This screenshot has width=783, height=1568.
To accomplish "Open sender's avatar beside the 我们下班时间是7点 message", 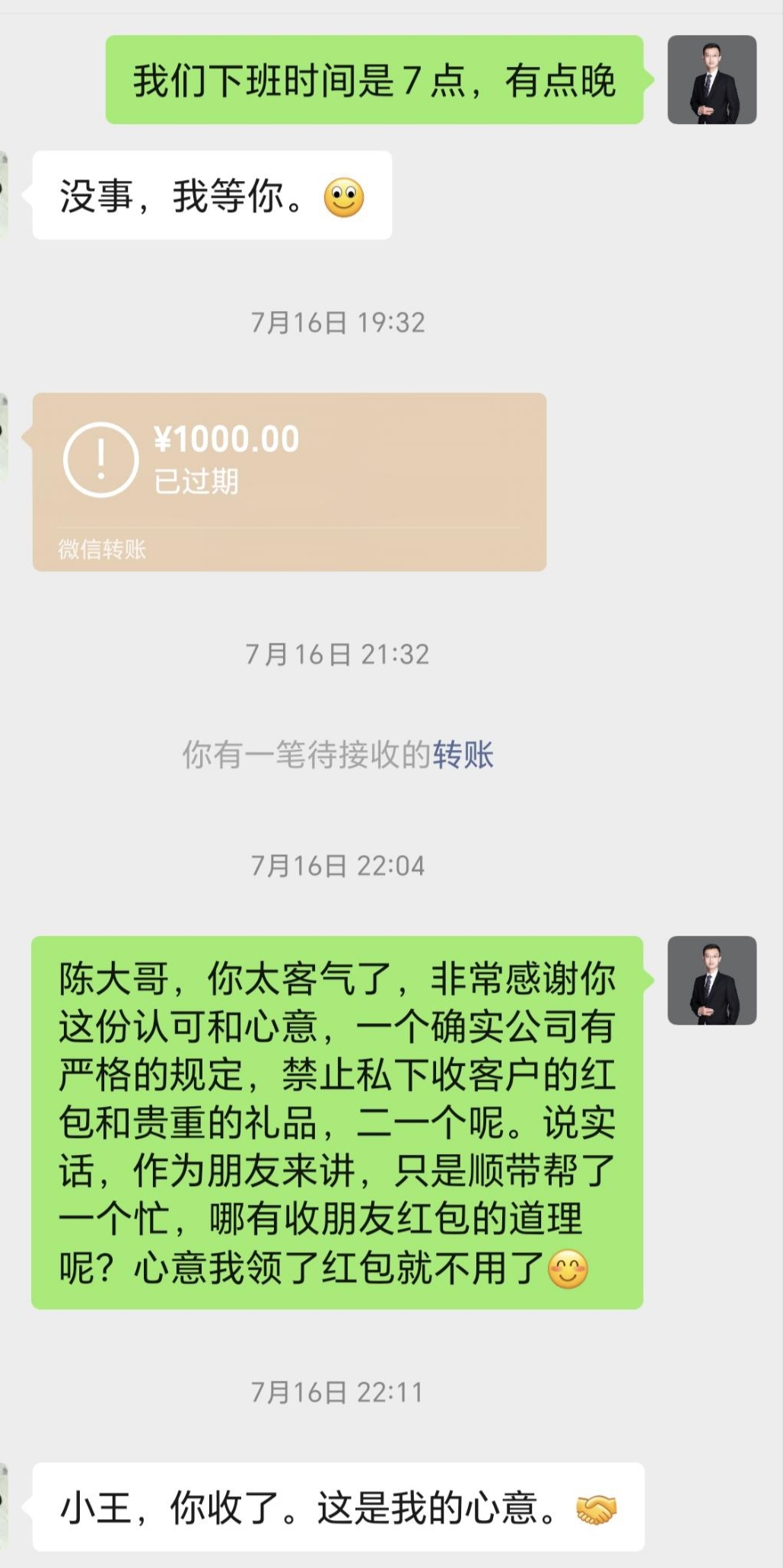I will (x=711, y=80).
